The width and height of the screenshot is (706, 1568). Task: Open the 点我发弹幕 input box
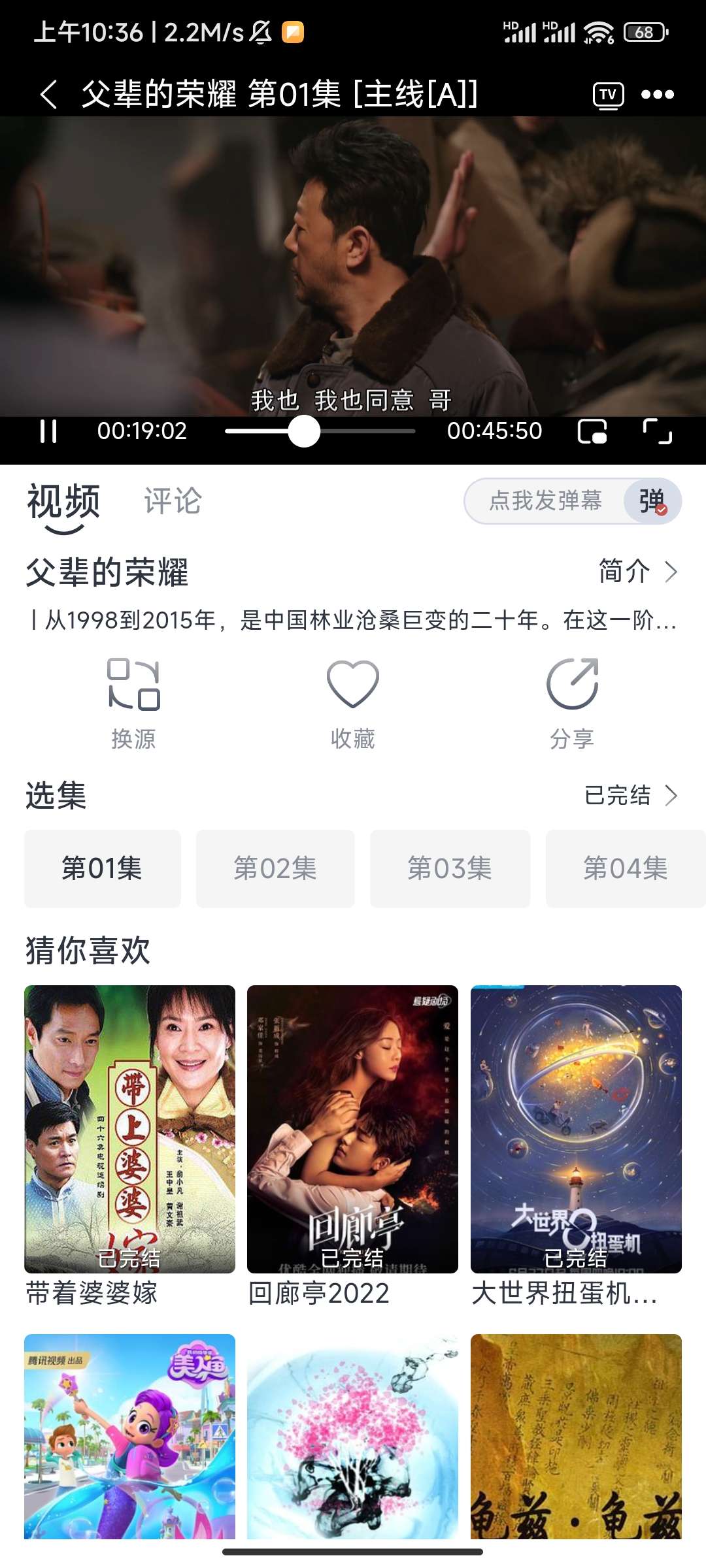(545, 501)
